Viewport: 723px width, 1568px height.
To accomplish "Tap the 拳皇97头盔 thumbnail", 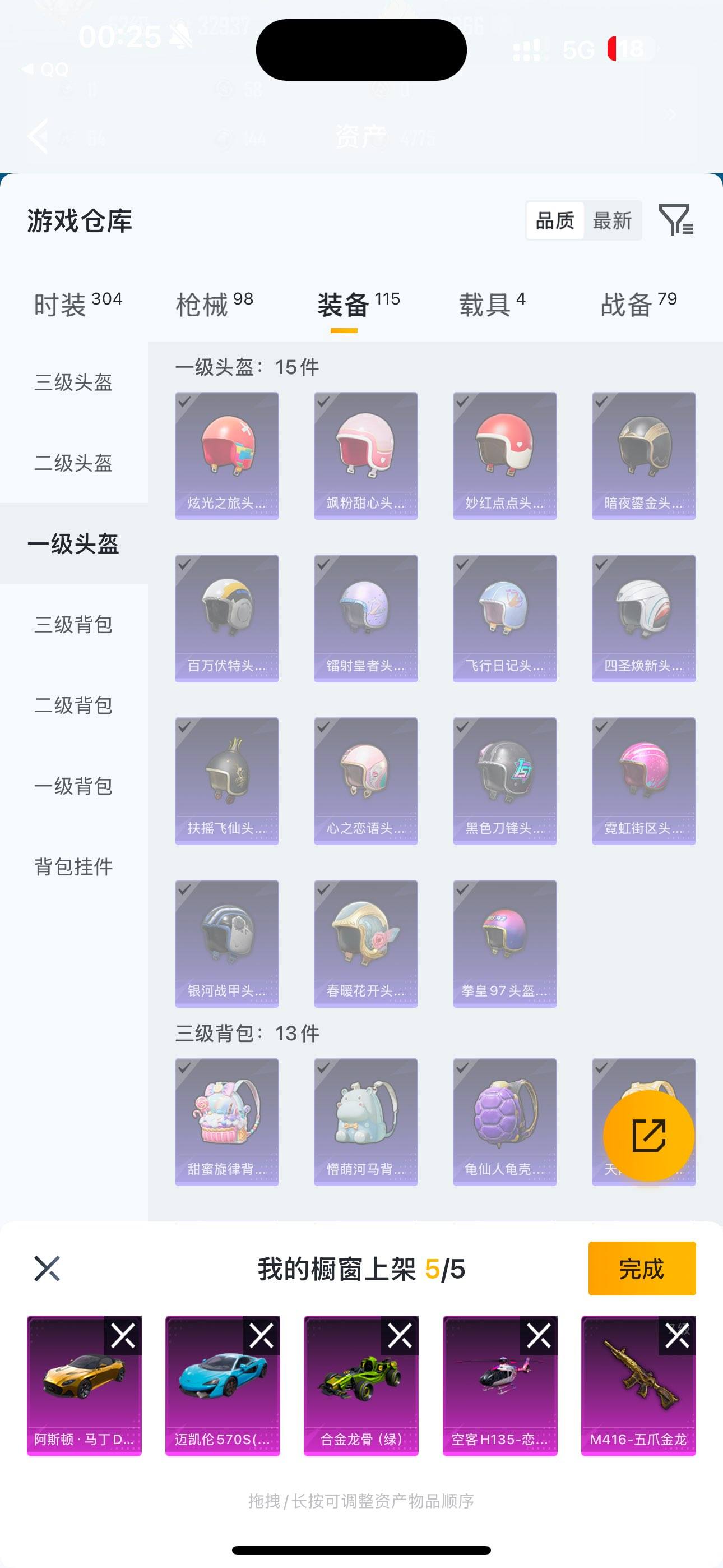I will point(504,943).
